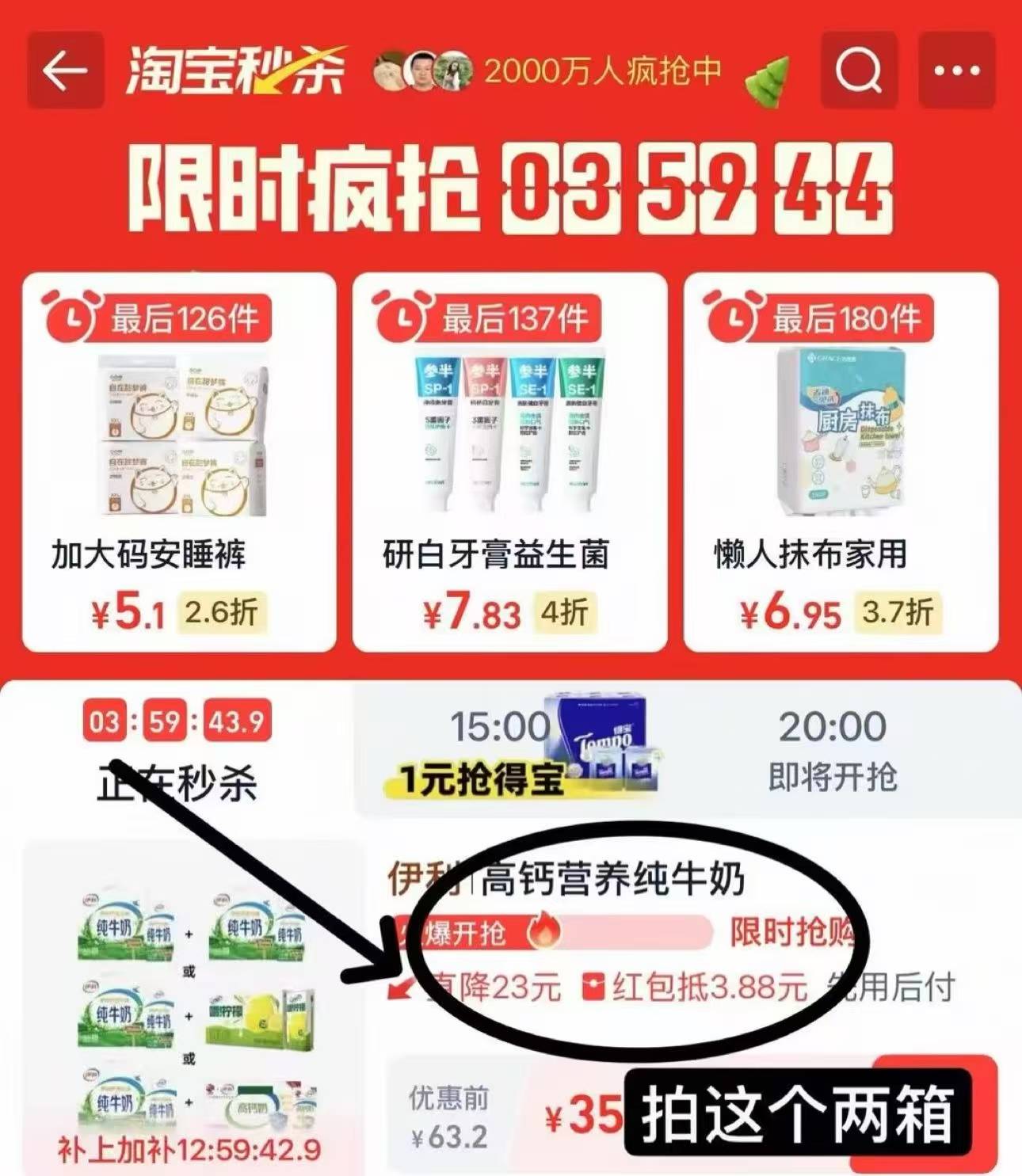Open the 伊利高钙营养纯牛奶 product listing
The width and height of the screenshot is (1022, 1176).
[610, 879]
